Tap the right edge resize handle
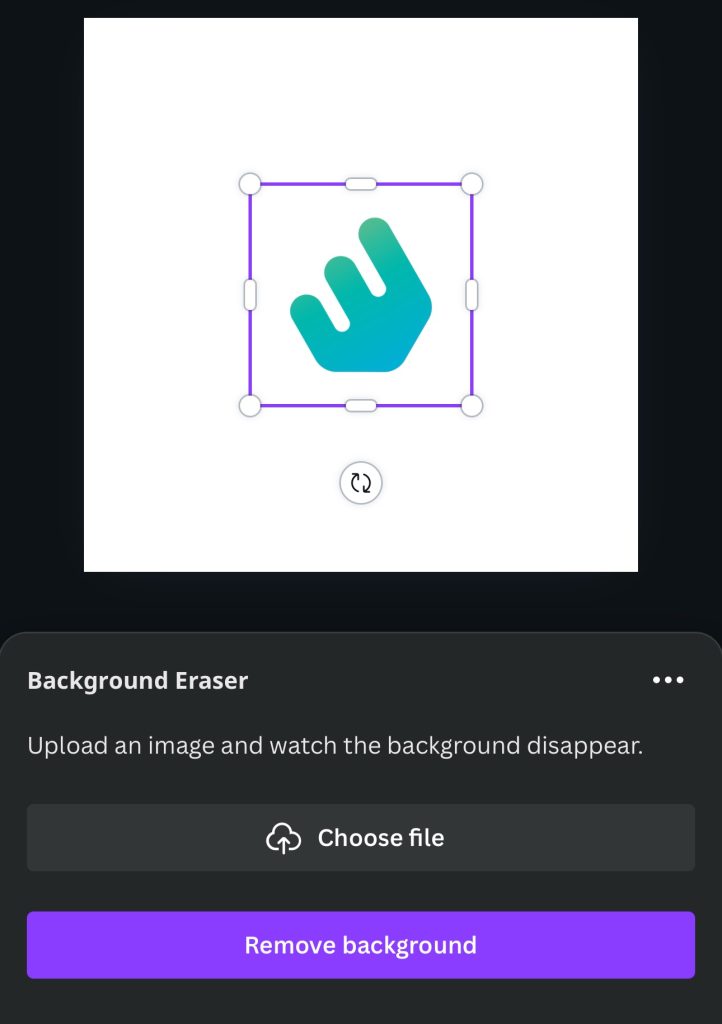Image resolution: width=722 pixels, height=1024 pixels. click(472, 294)
